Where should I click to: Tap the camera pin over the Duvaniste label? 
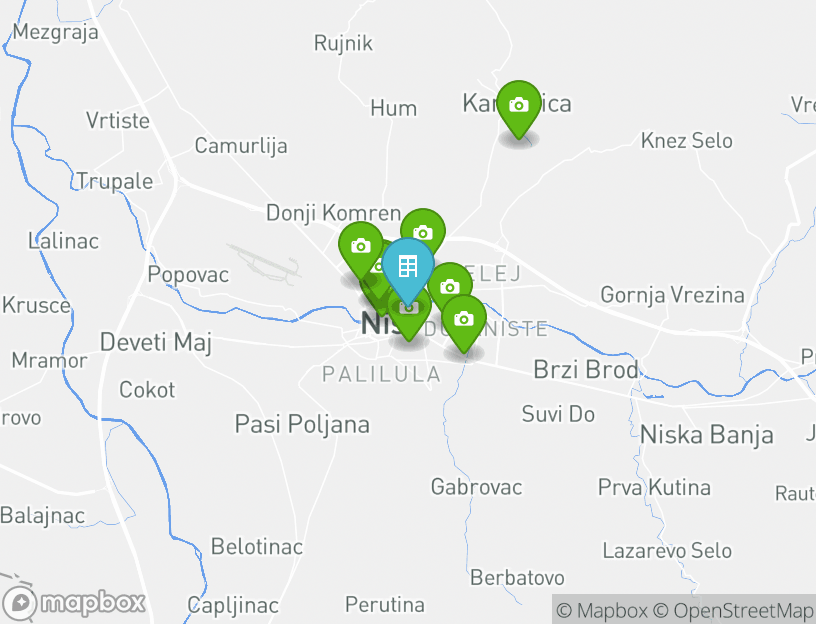click(463, 319)
